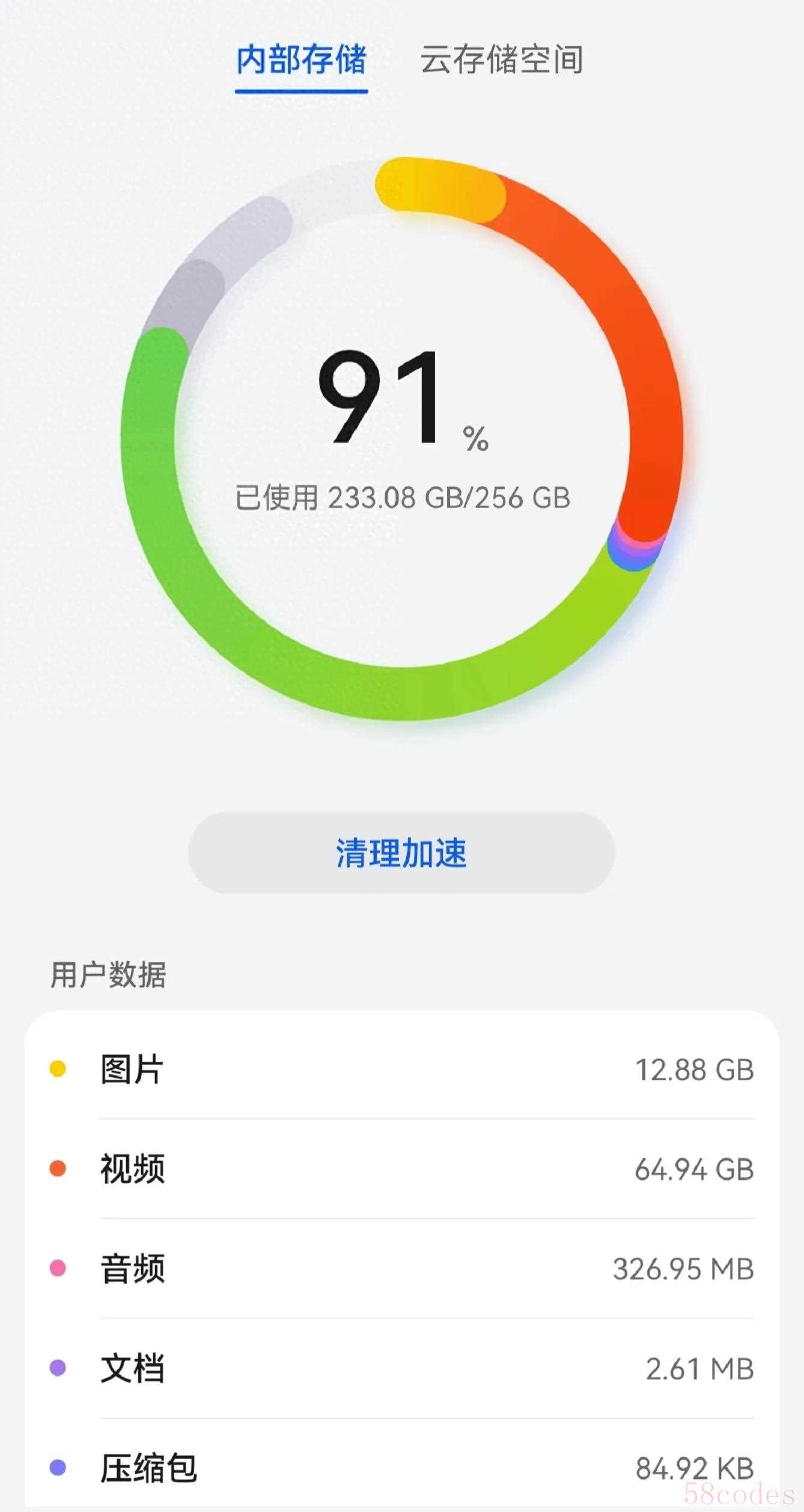Tap the 清理加速 button
Screen dimensions: 804x1512
(x=401, y=852)
